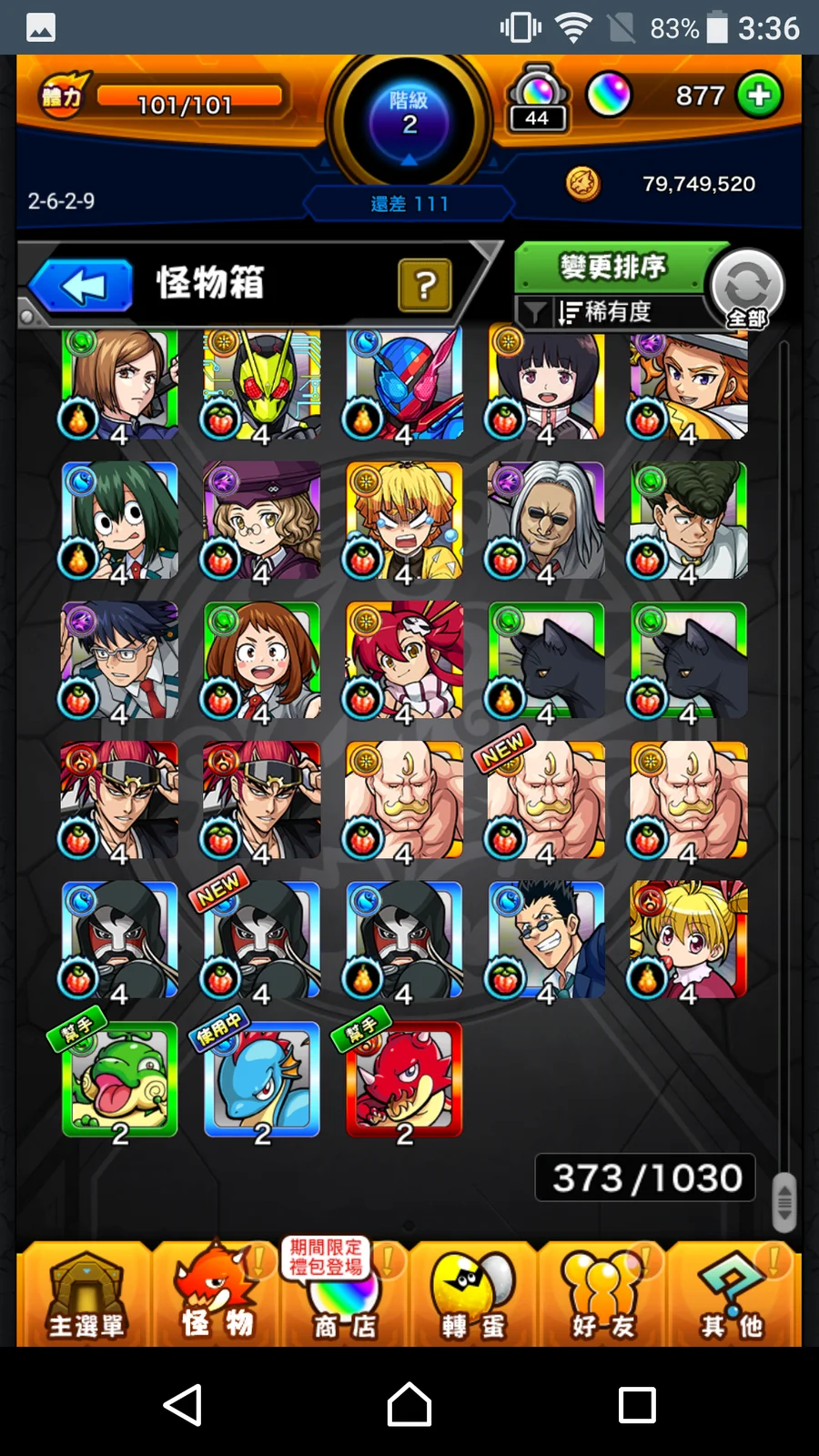This screenshot has height=1456, width=819.
Task: Open the 其他 others tab
Action: pyautogui.click(x=733, y=1296)
